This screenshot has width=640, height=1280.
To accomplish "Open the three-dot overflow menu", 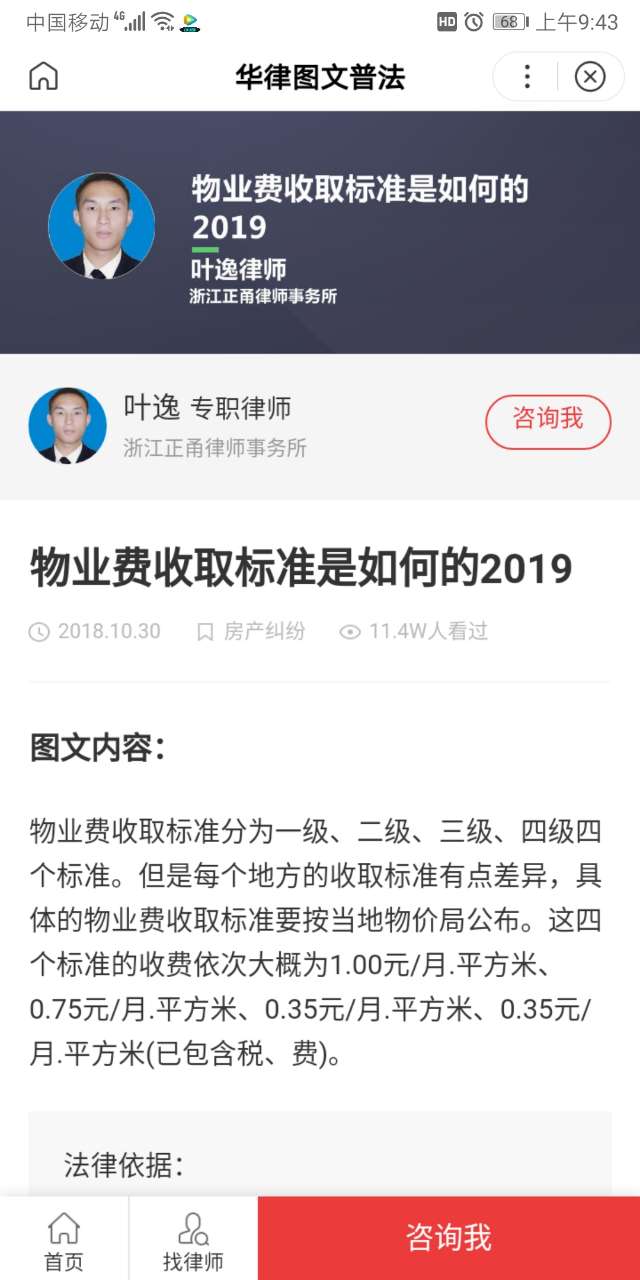I will (527, 76).
